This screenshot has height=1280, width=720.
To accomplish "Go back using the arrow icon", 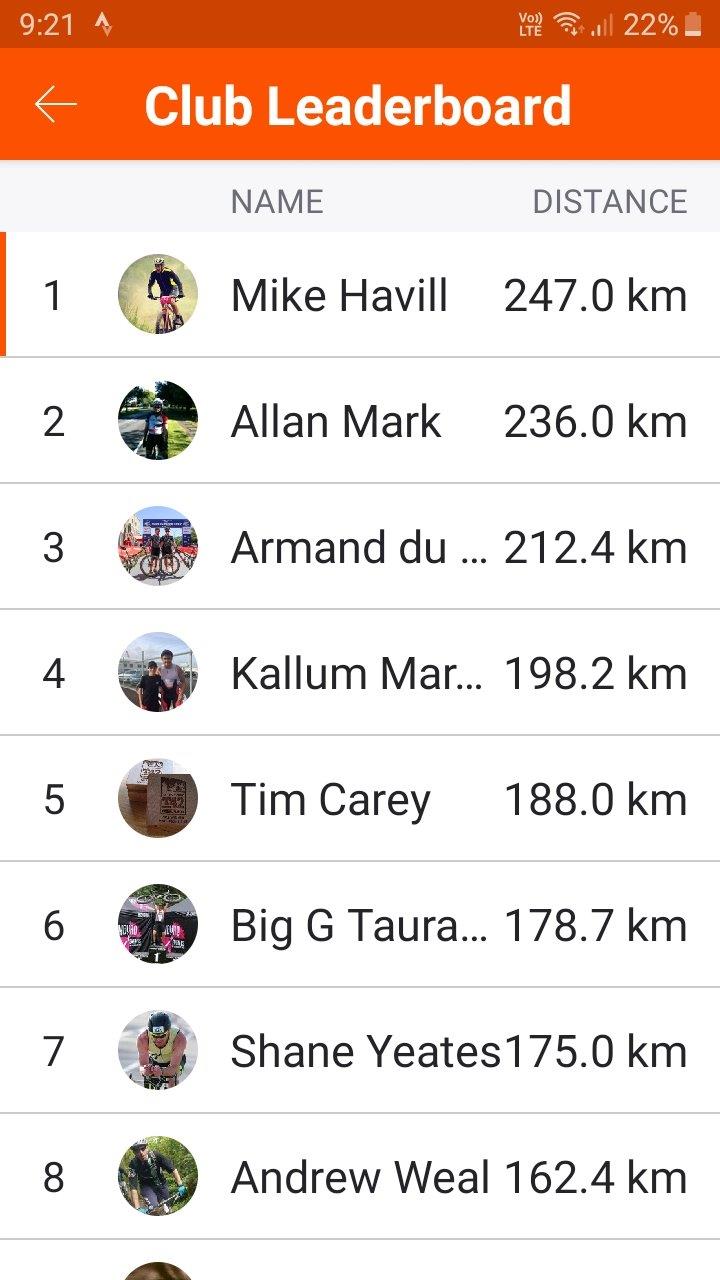I will (55, 104).
